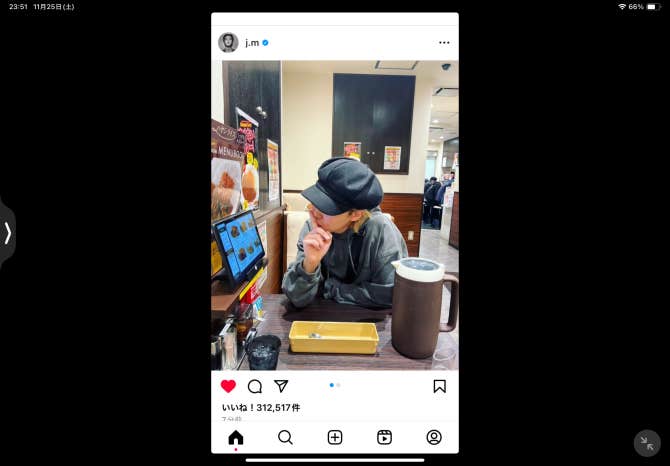The image size is (670, 466).
Task: Create a new post
Action: 335,437
